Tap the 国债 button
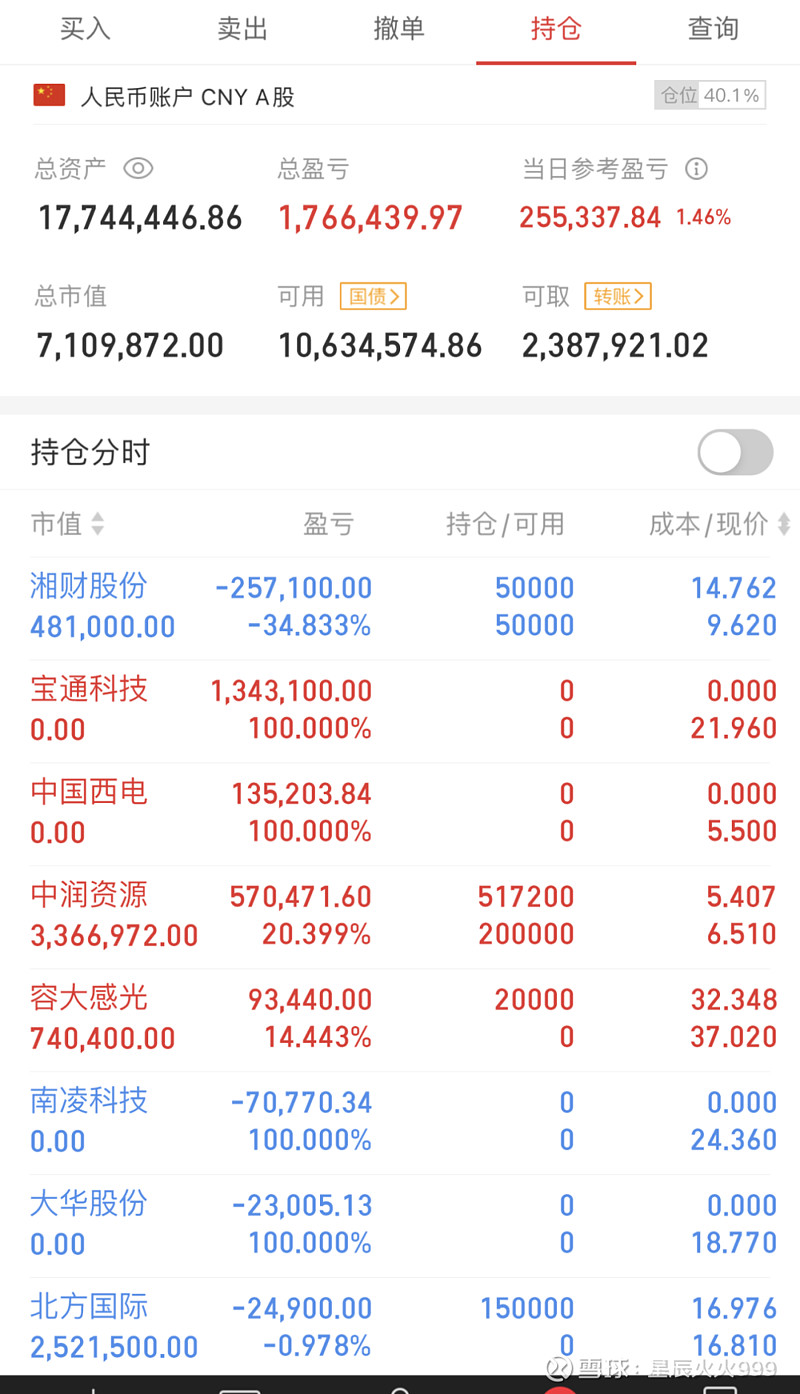Image resolution: width=800 pixels, height=1394 pixels. [373, 296]
